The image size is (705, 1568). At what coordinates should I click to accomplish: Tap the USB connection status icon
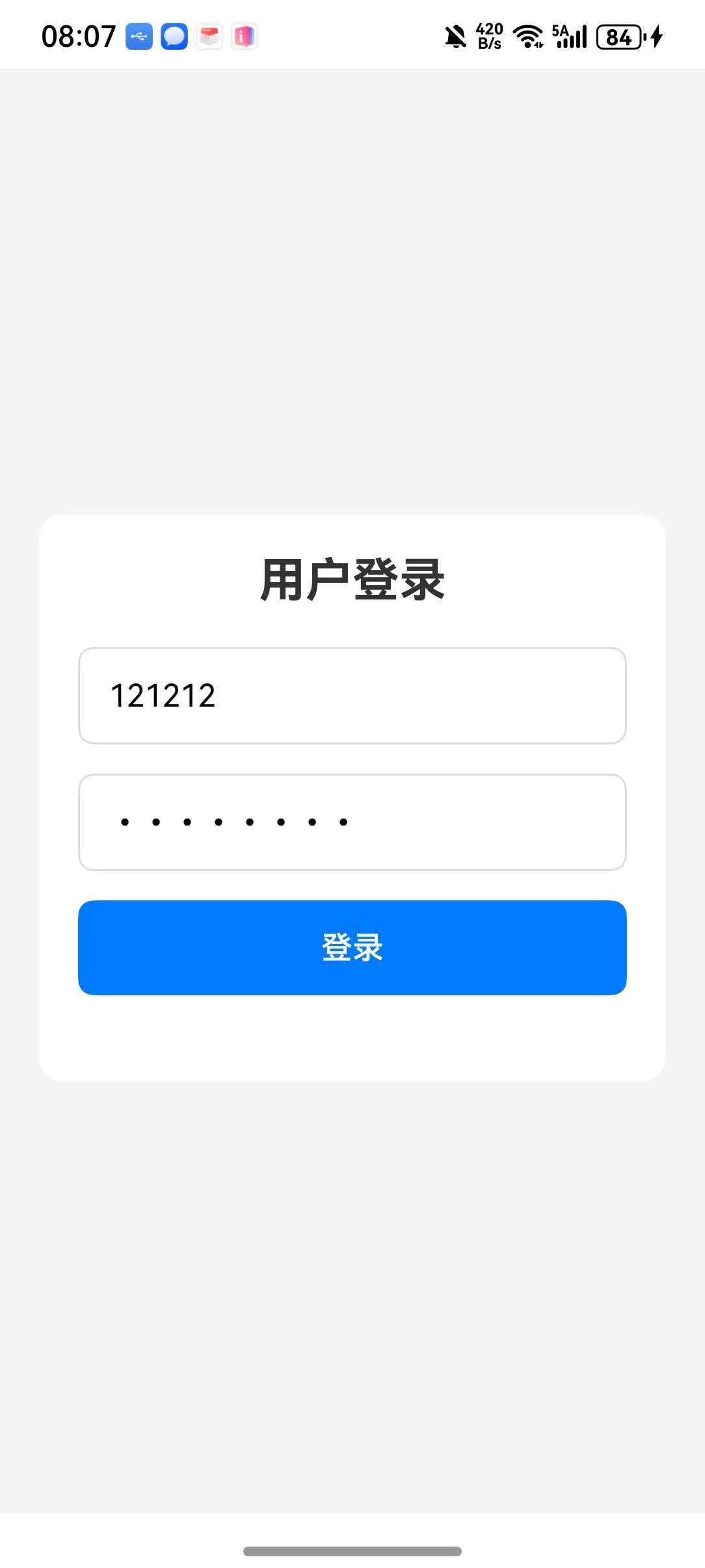coord(139,36)
